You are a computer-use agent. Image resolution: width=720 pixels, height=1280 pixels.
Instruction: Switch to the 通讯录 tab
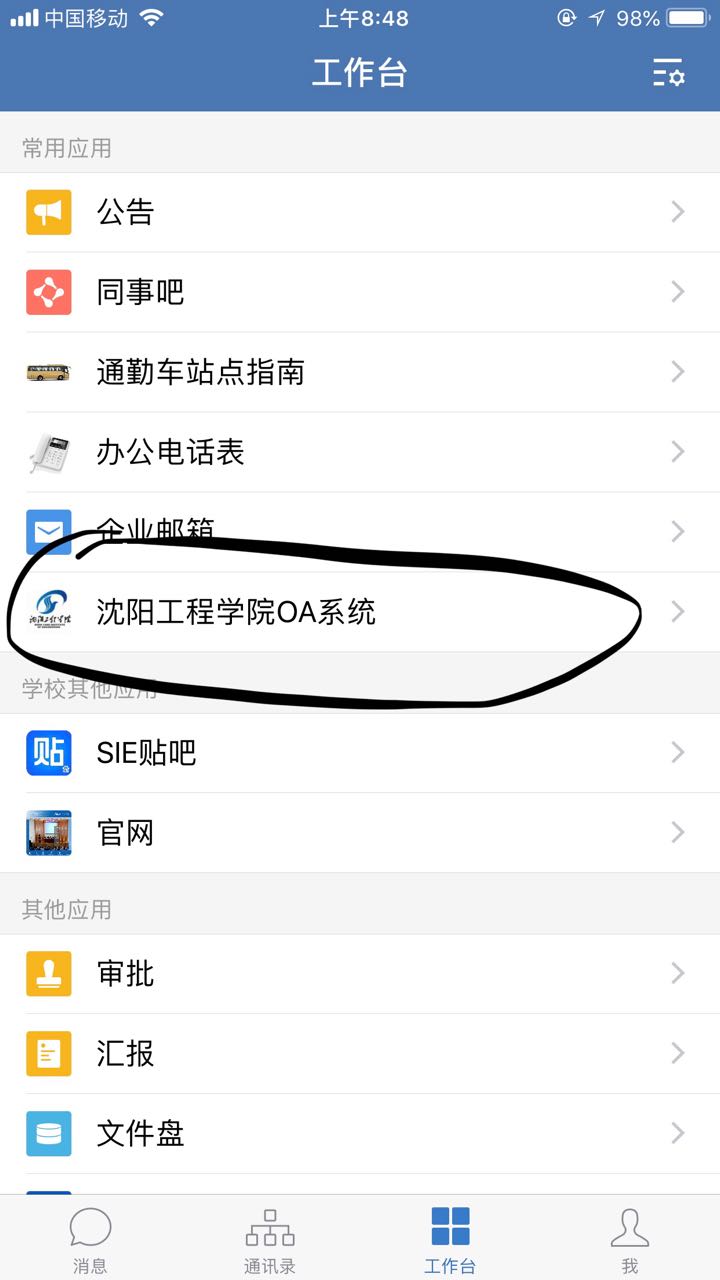(x=270, y=1240)
